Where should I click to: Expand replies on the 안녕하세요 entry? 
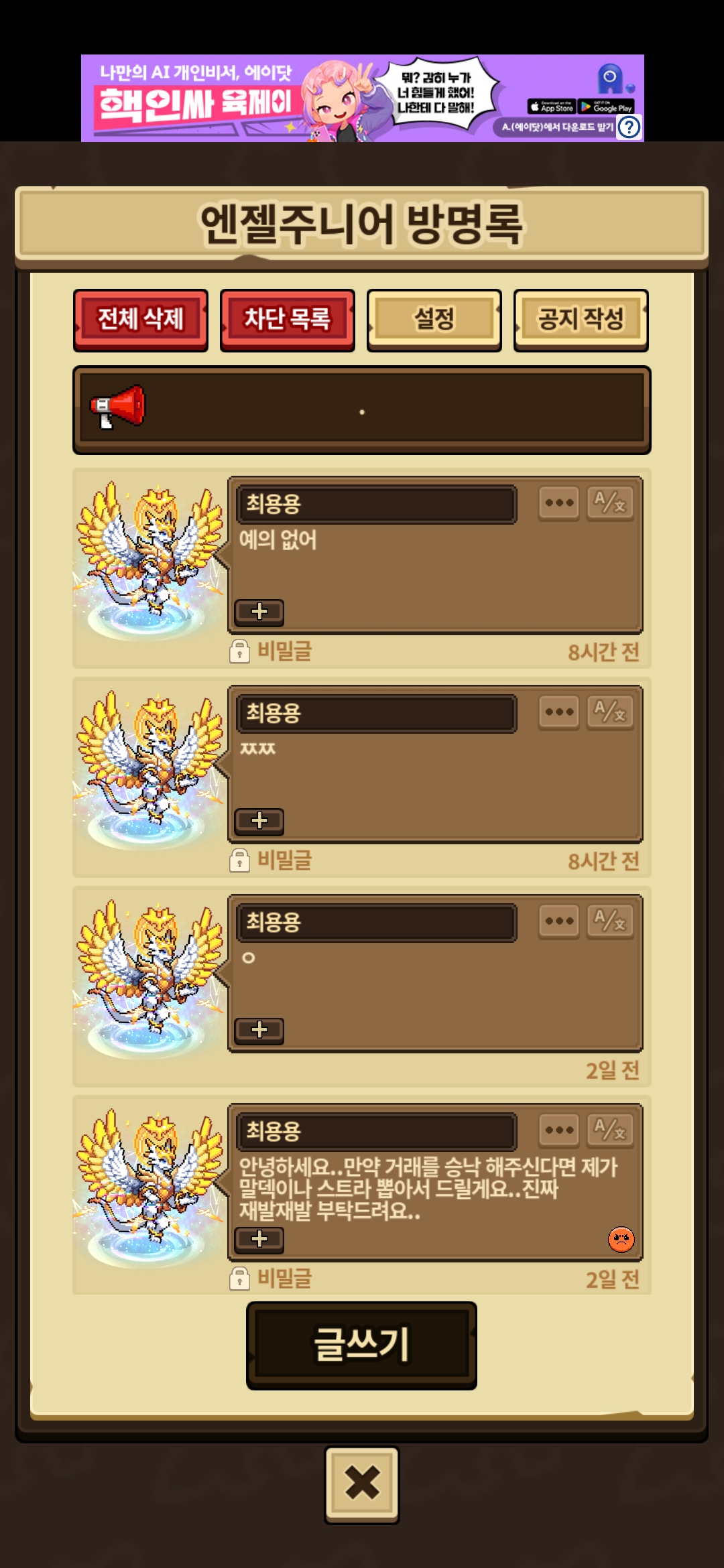259,1238
